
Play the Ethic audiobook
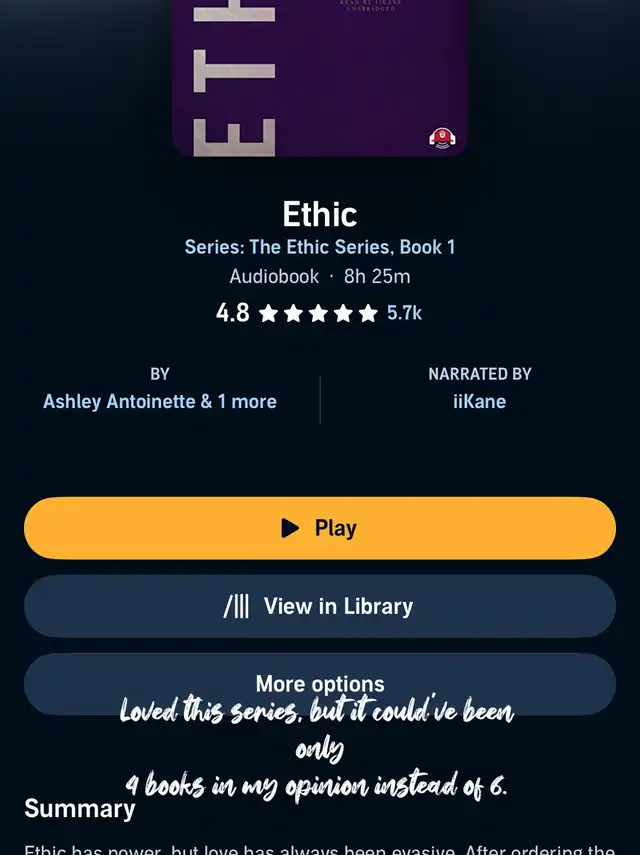pyautogui.click(x=320, y=528)
